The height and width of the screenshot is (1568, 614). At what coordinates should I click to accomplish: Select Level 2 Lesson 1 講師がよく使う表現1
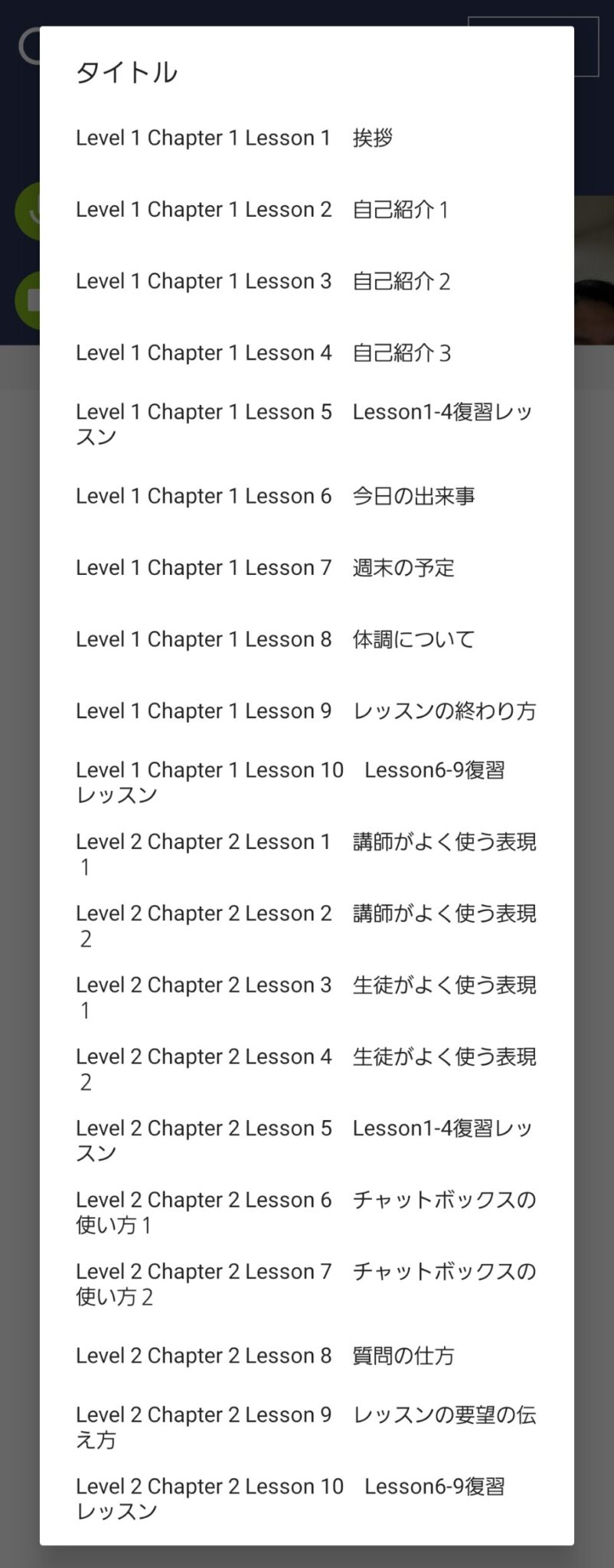coord(306,854)
